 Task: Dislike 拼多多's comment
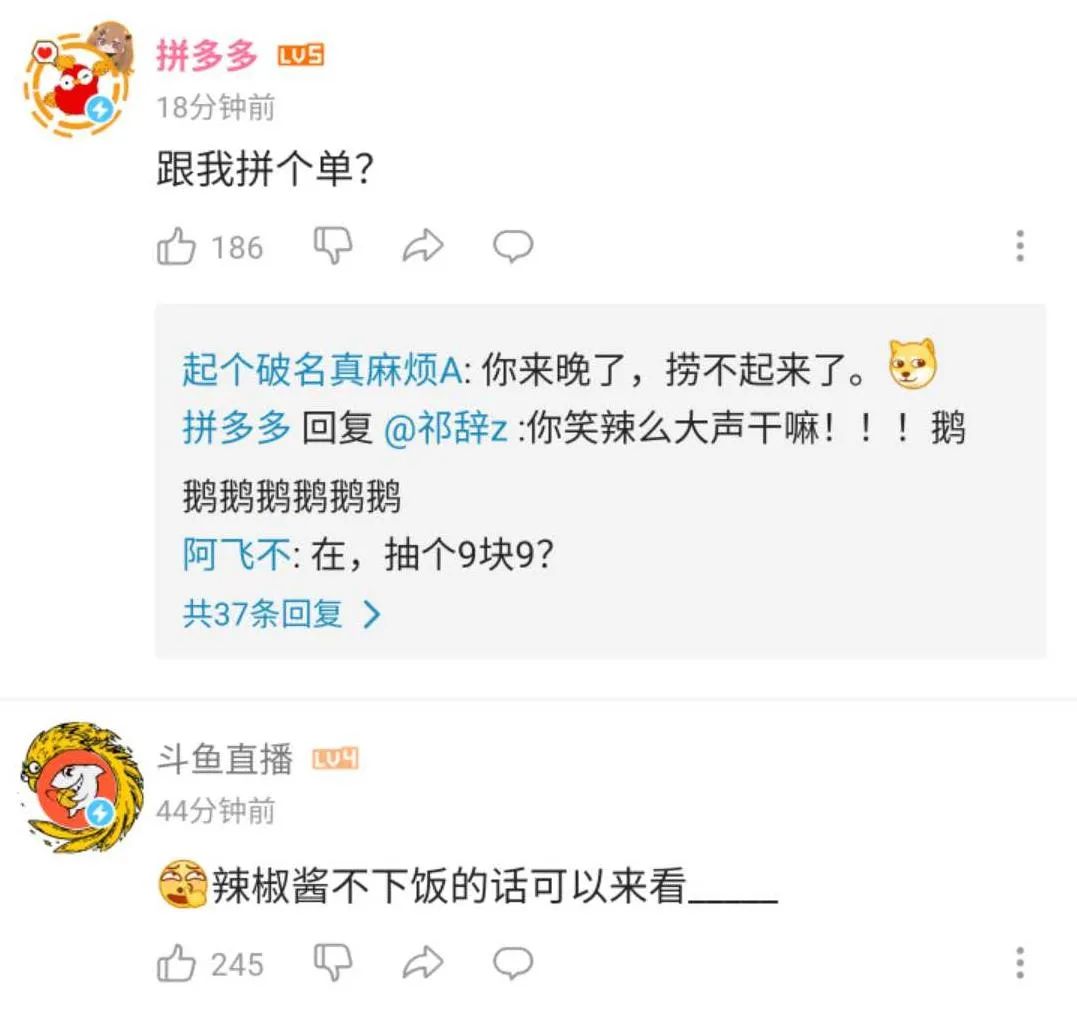[x=333, y=245]
